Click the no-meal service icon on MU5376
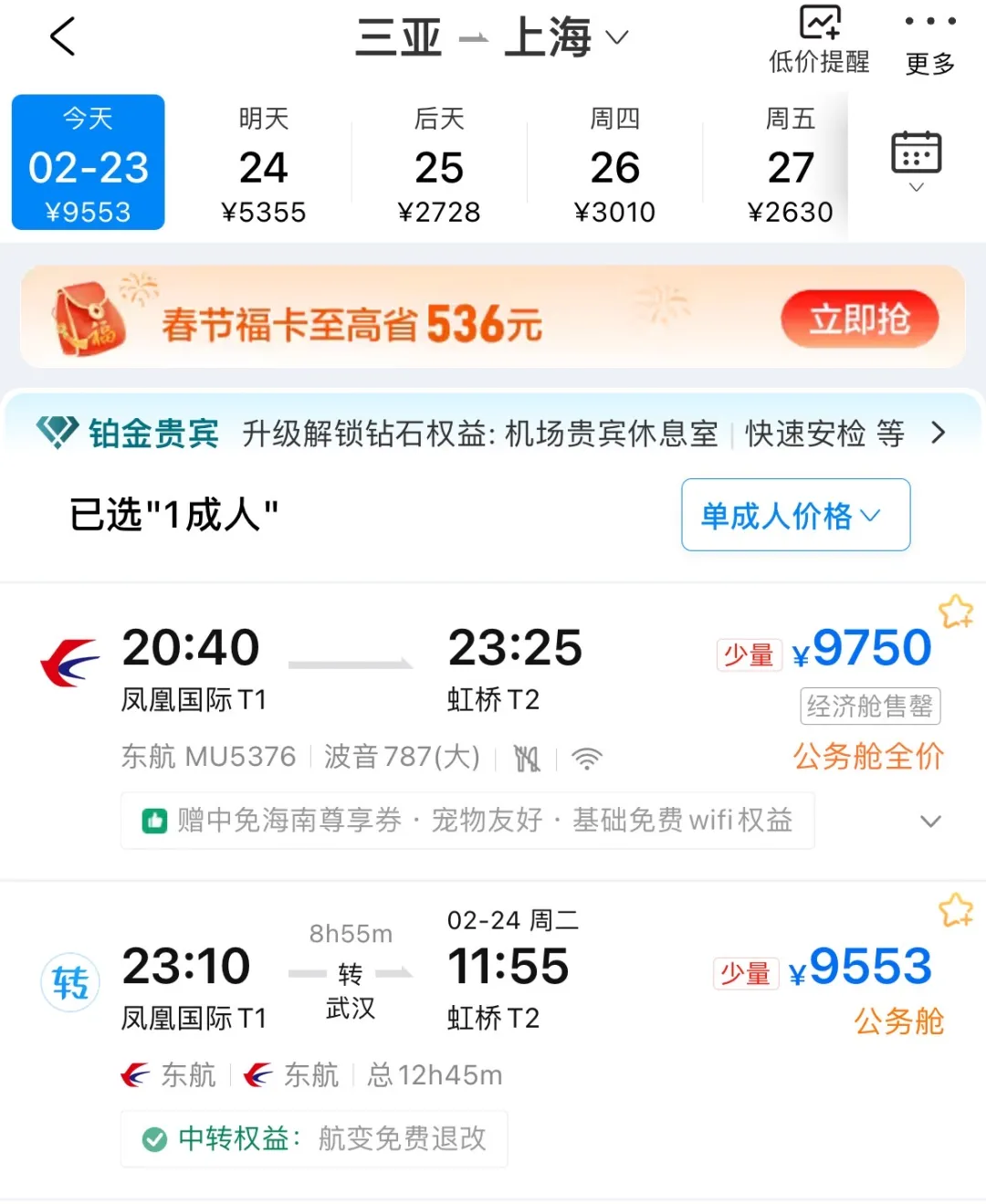Image resolution: width=986 pixels, height=1204 pixels. tap(527, 758)
